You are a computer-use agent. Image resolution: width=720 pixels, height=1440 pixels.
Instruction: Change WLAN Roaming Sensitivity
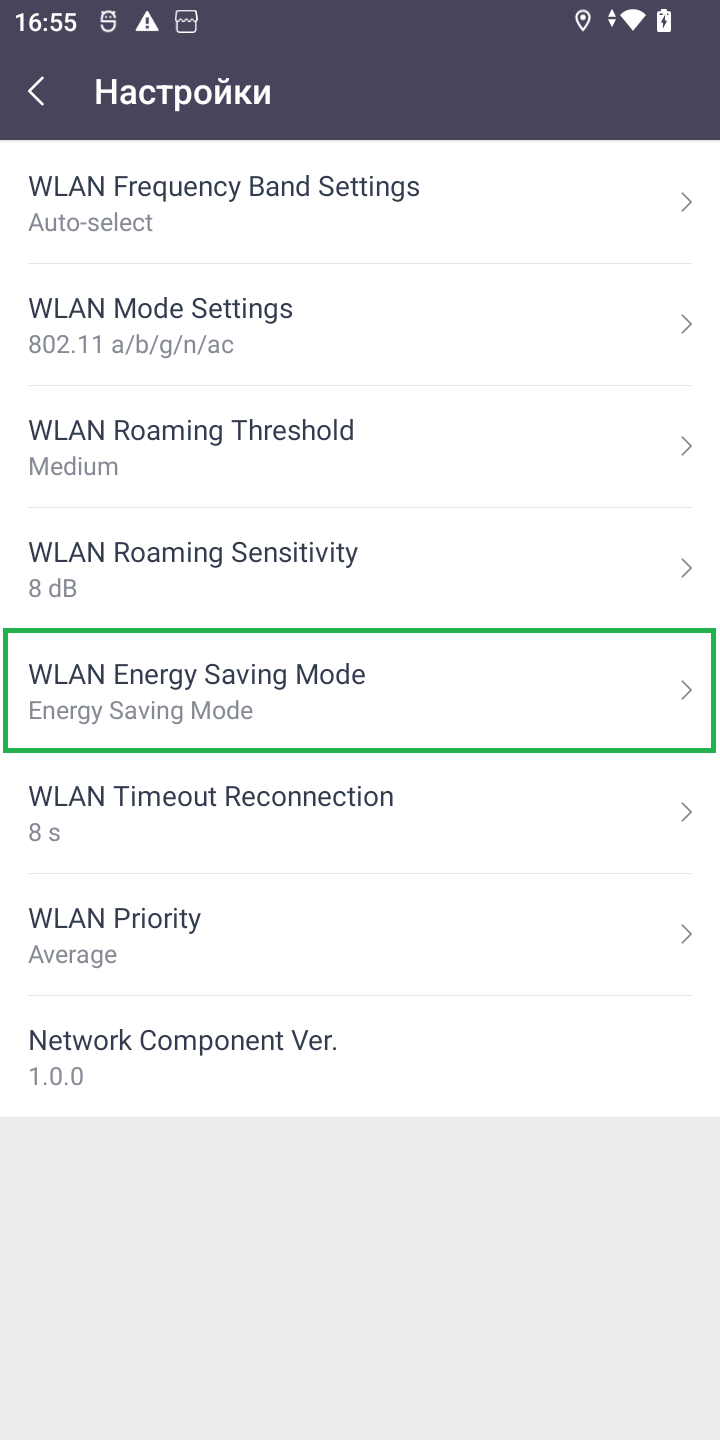tap(360, 569)
